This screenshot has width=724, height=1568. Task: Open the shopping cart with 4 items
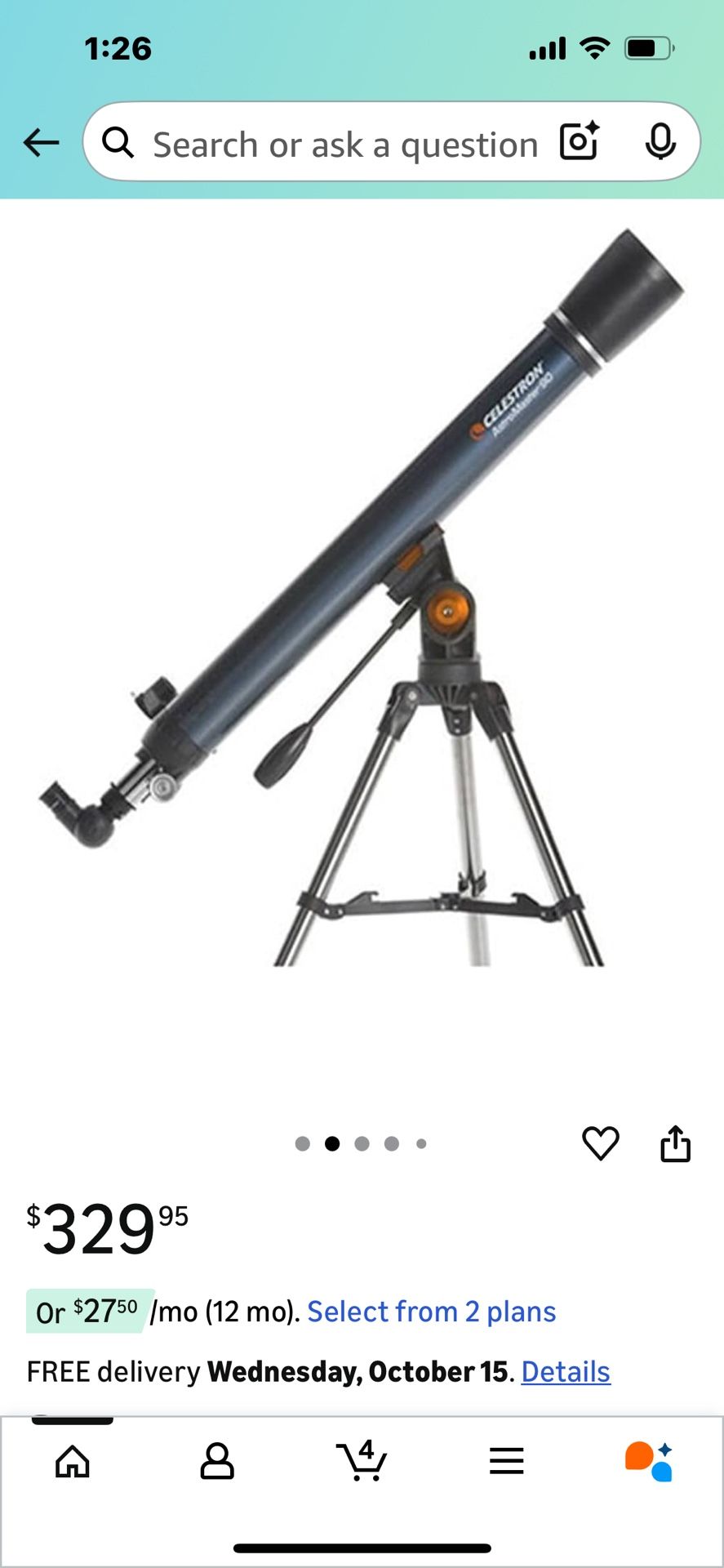[x=361, y=1460]
